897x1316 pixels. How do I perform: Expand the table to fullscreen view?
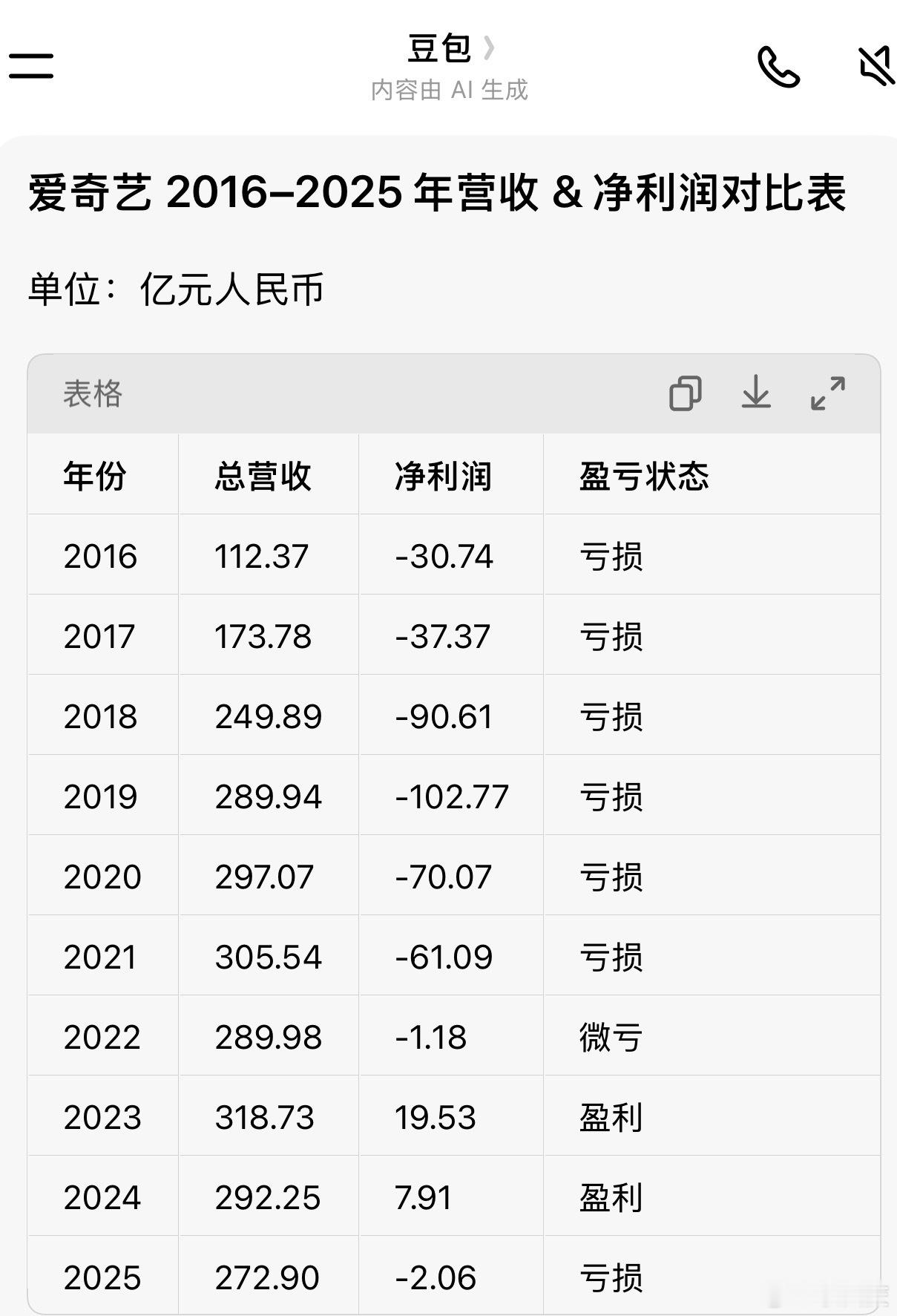(829, 394)
